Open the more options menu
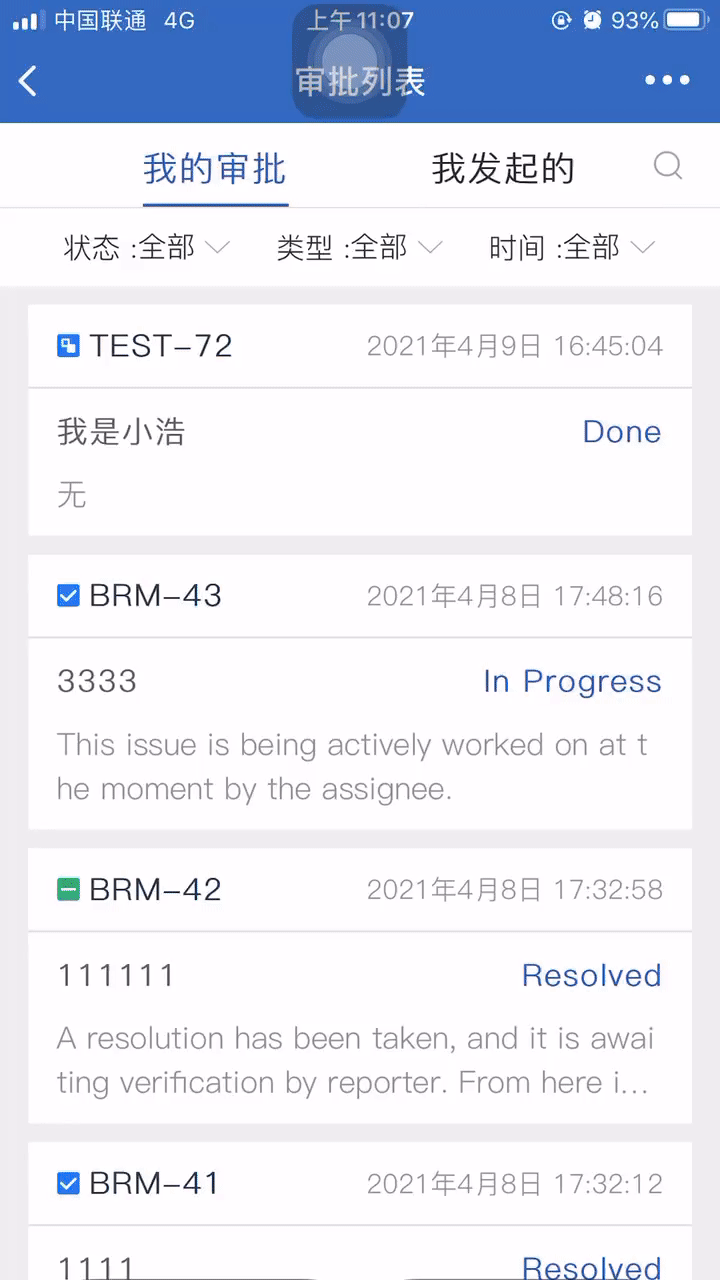 668,80
